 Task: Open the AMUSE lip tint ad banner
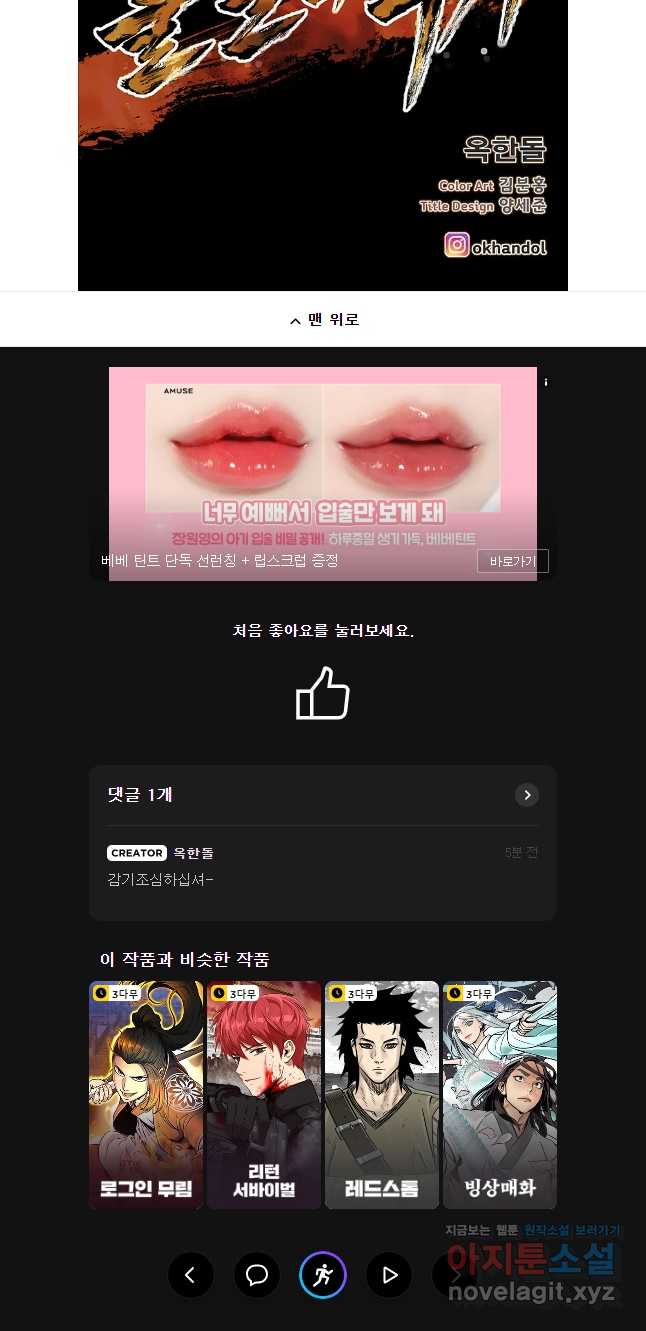click(x=322, y=450)
